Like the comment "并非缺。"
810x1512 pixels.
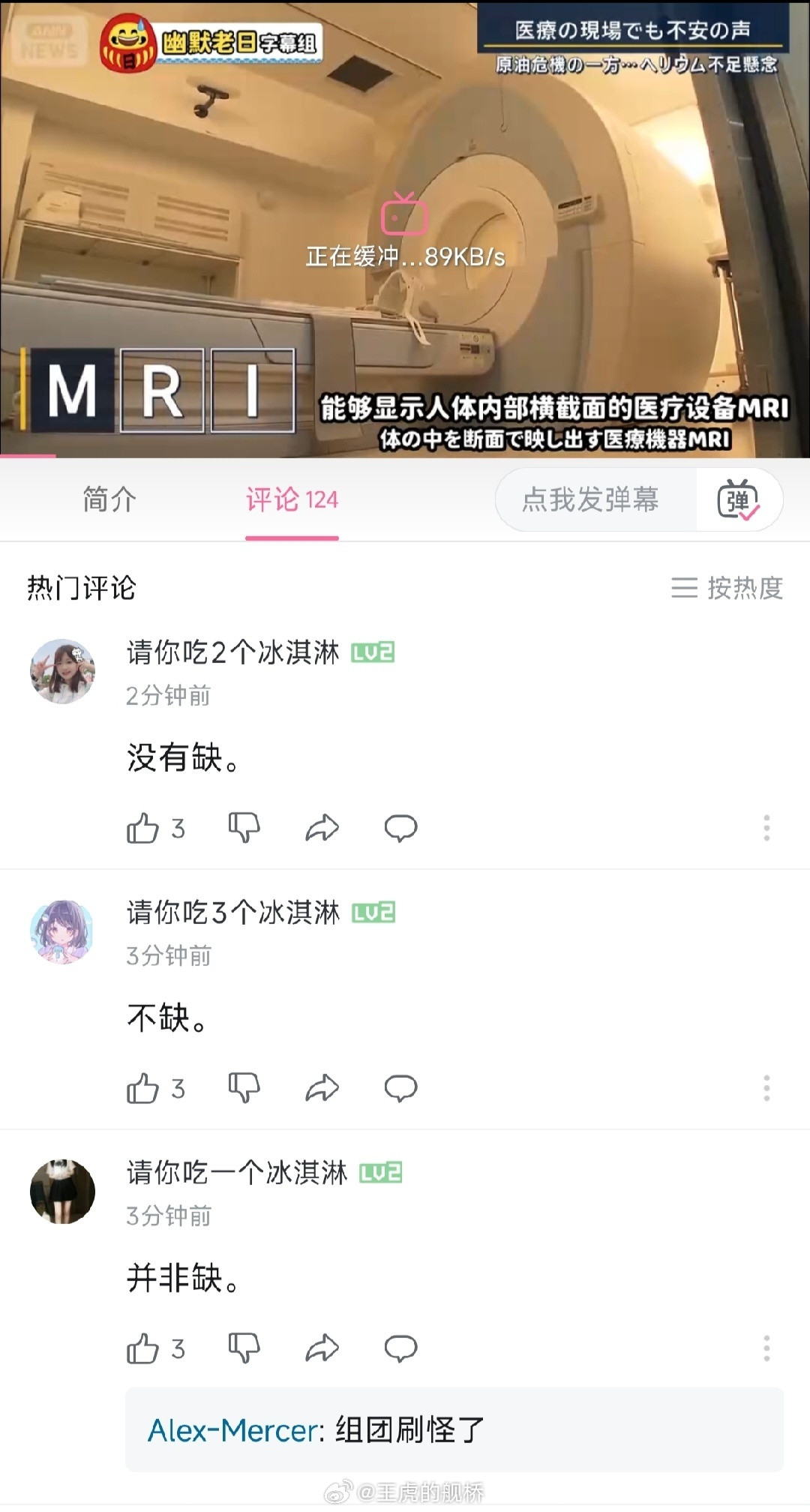[145, 1347]
